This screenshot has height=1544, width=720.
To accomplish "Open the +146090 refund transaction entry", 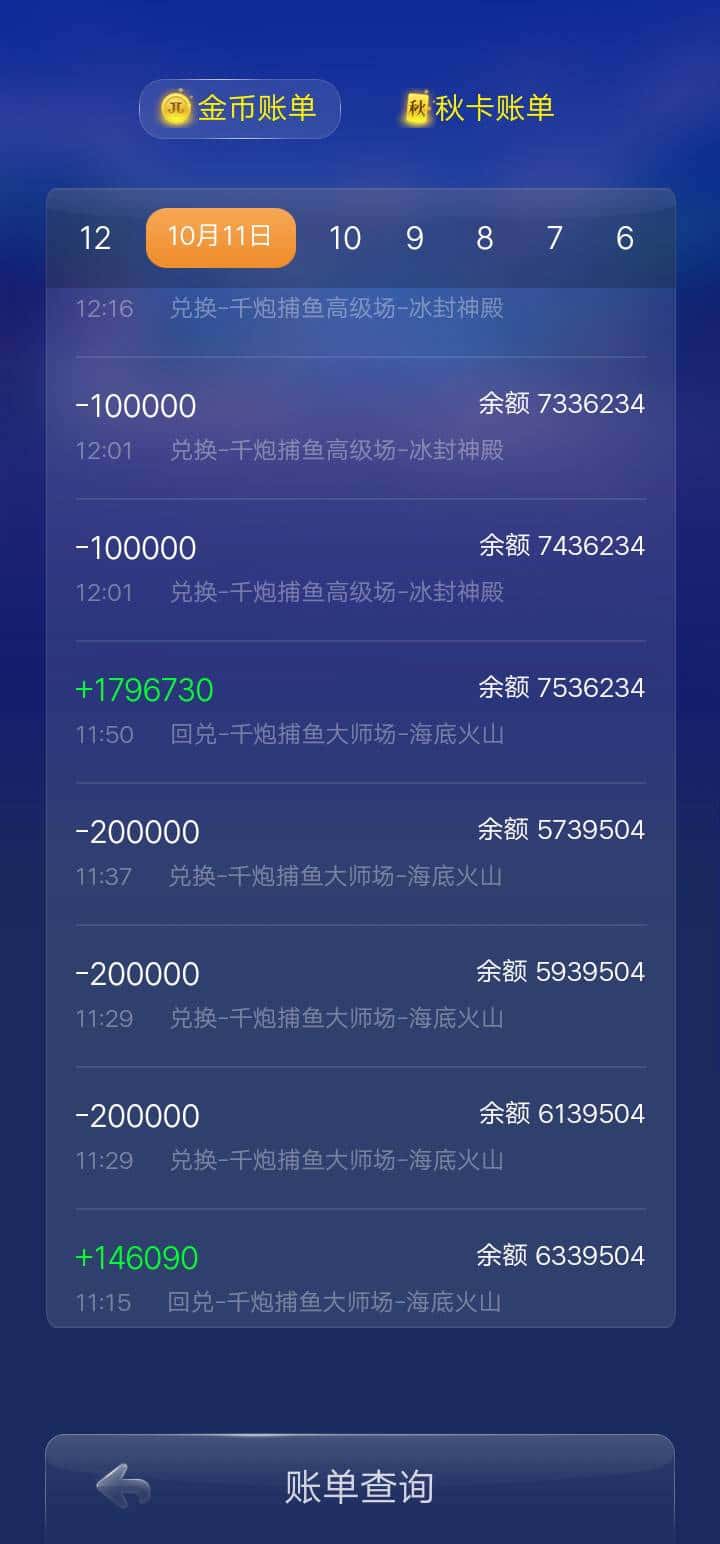I will [360, 1278].
